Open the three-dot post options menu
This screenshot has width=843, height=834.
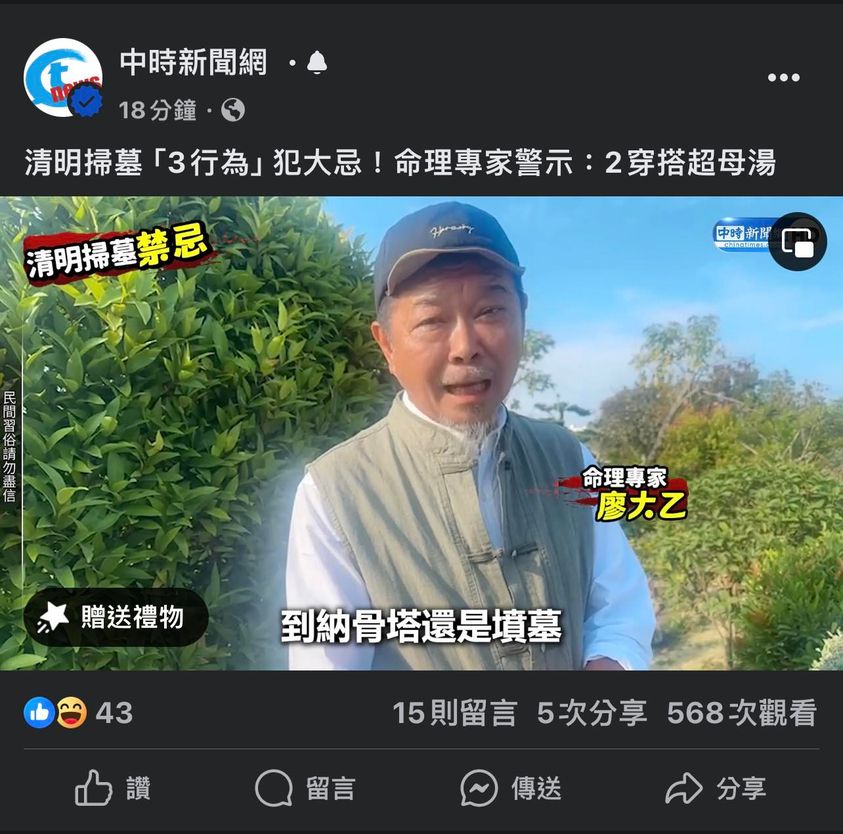(x=783, y=78)
